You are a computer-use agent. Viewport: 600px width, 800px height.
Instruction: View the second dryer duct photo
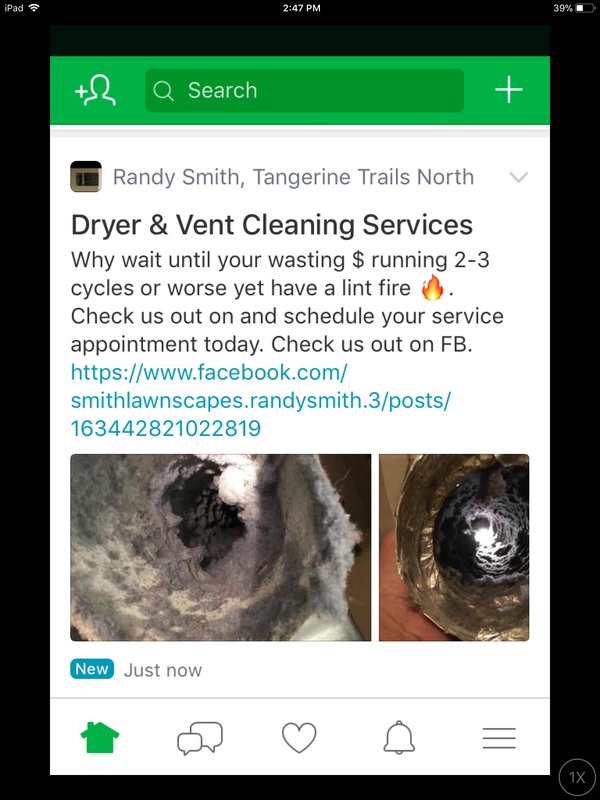(454, 547)
